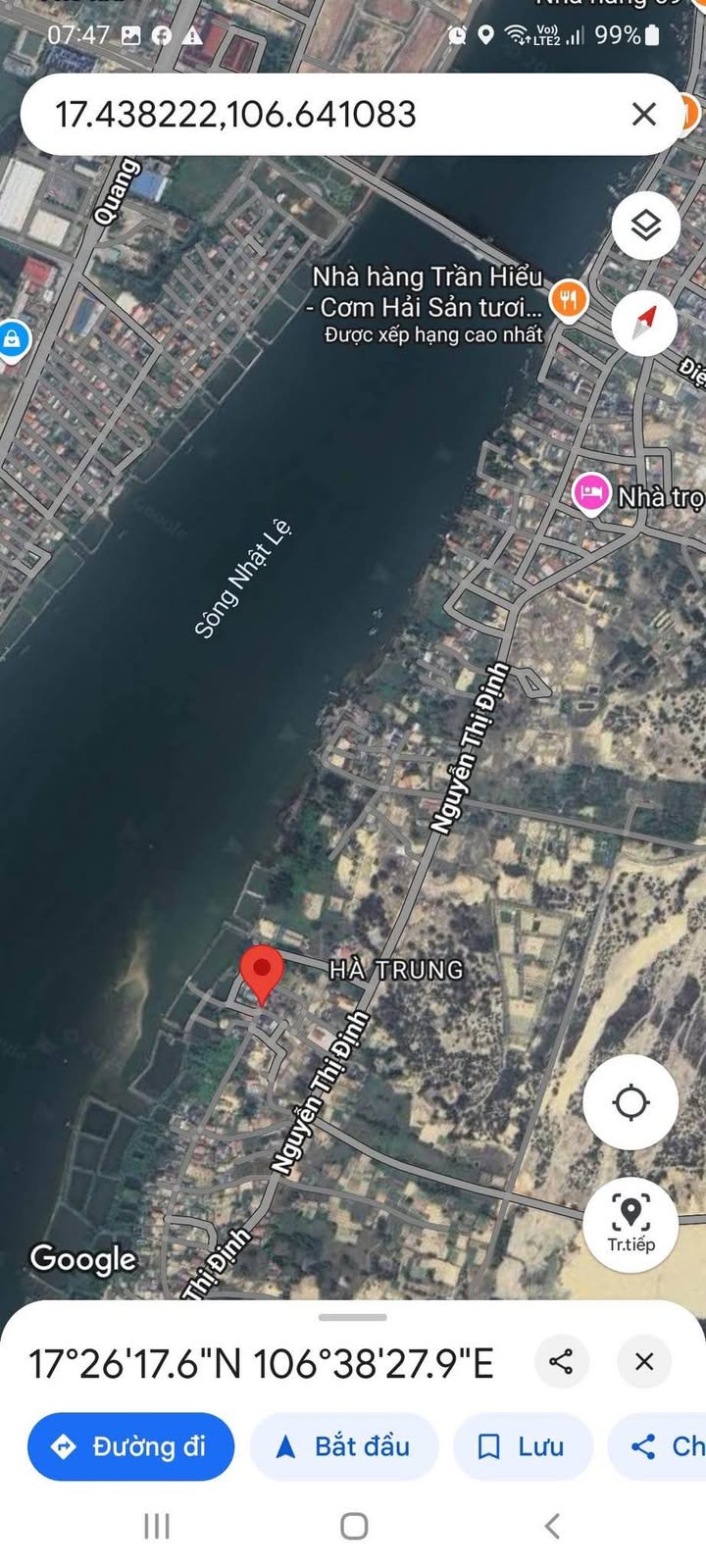
Task: Open Nhà hàng Trần Hiếu restaurant marker
Action: [x=568, y=298]
